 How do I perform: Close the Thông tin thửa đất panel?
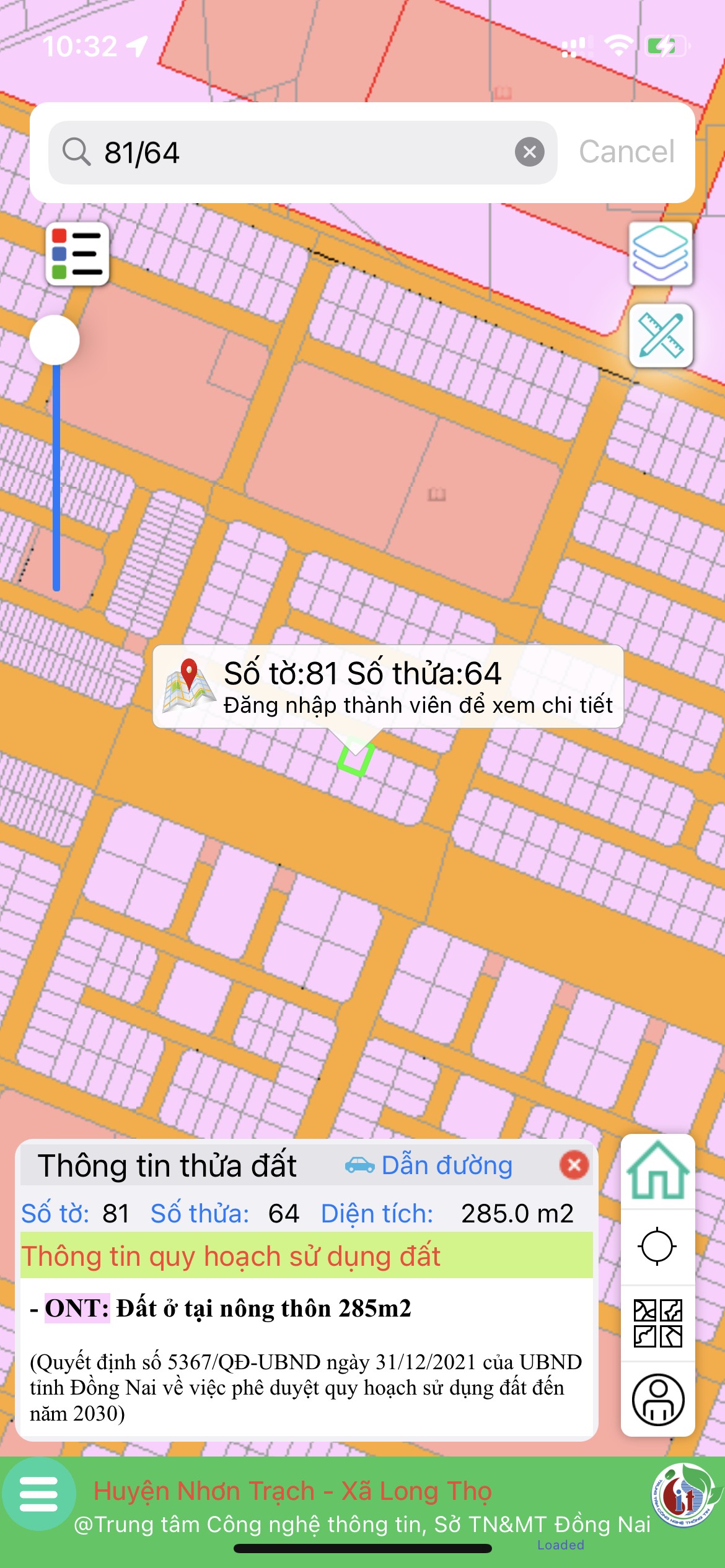click(x=574, y=1165)
